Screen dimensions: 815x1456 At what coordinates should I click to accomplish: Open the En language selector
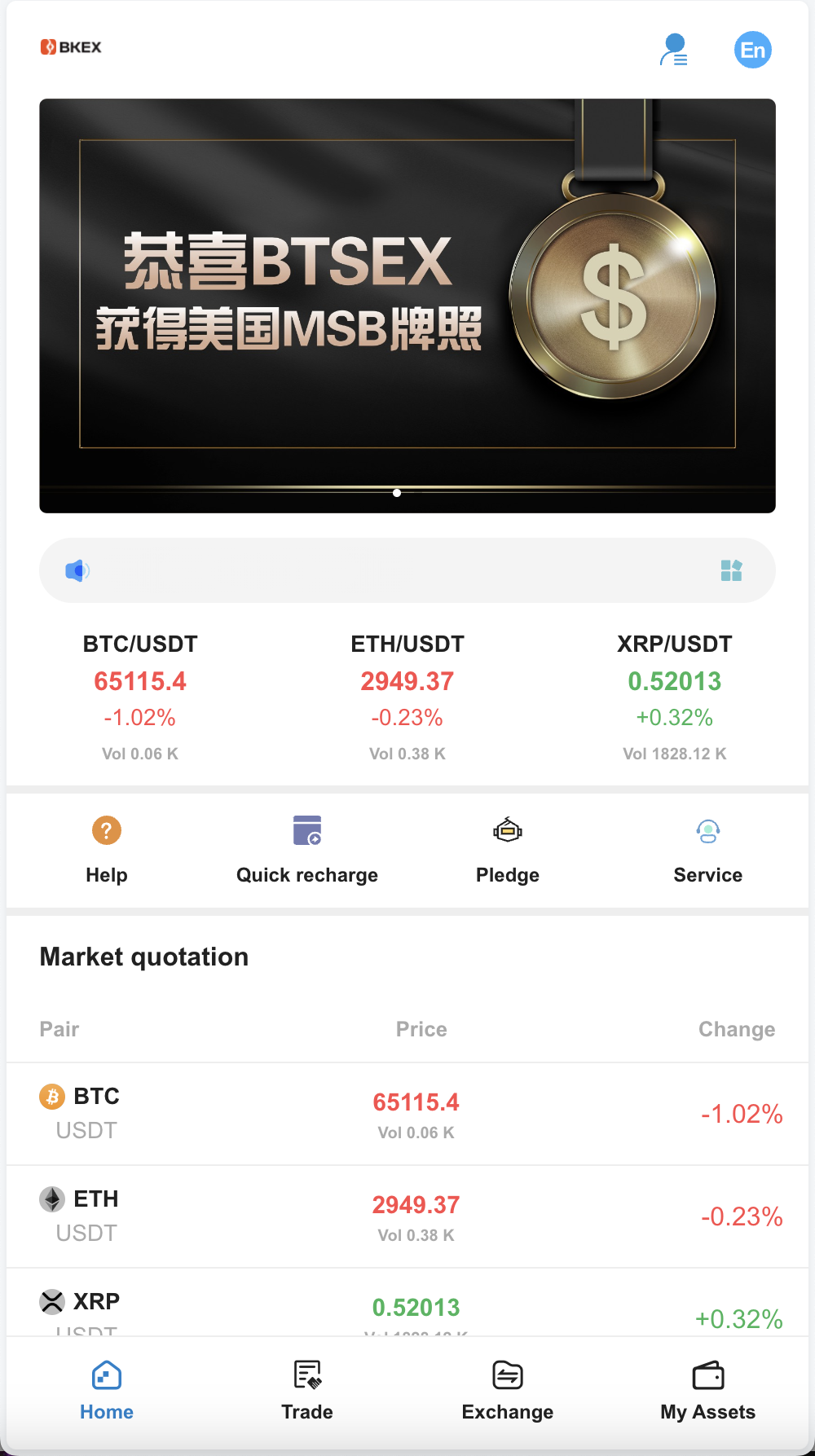pos(752,50)
